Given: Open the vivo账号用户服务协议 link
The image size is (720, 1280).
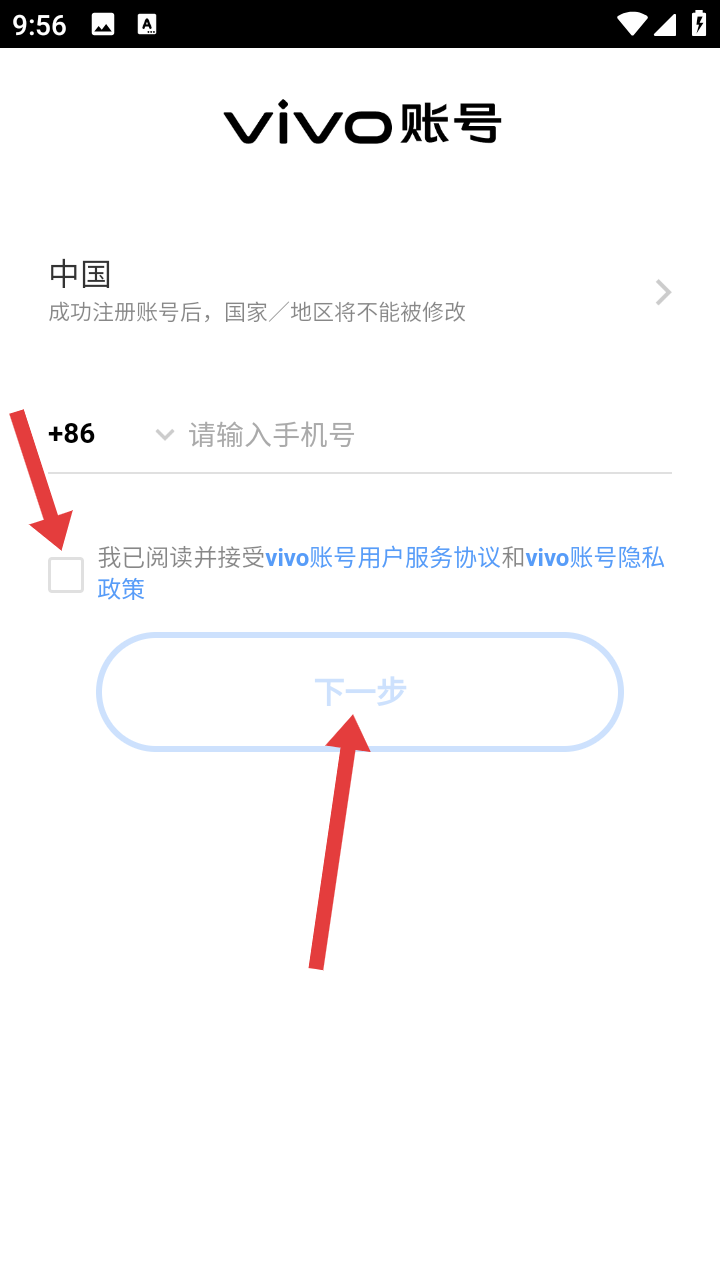Looking at the screenshot, I should pyautogui.click(x=383, y=558).
